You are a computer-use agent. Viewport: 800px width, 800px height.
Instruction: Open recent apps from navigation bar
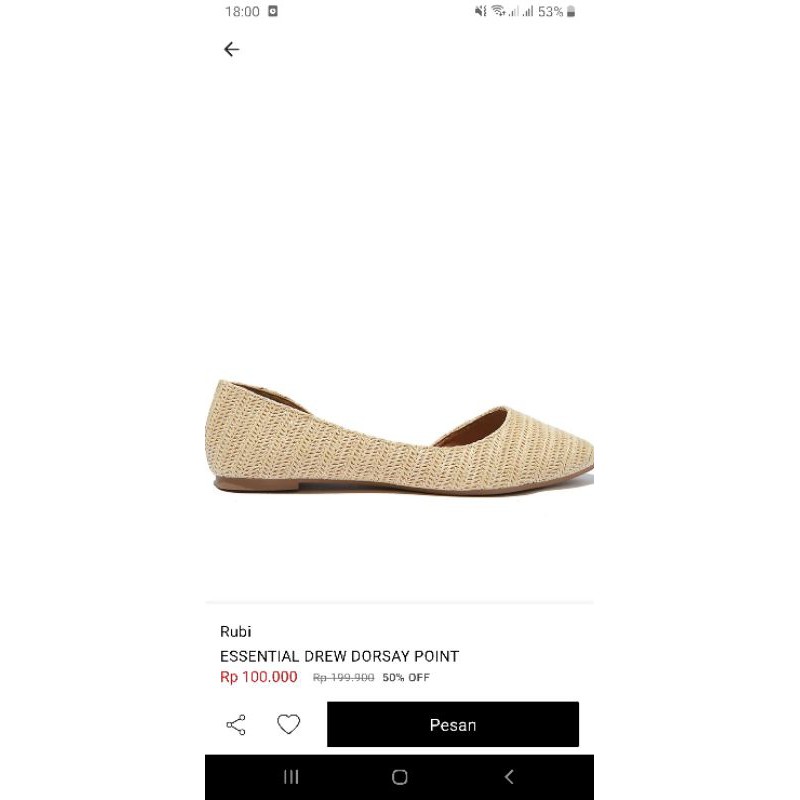click(x=291, y=777)
